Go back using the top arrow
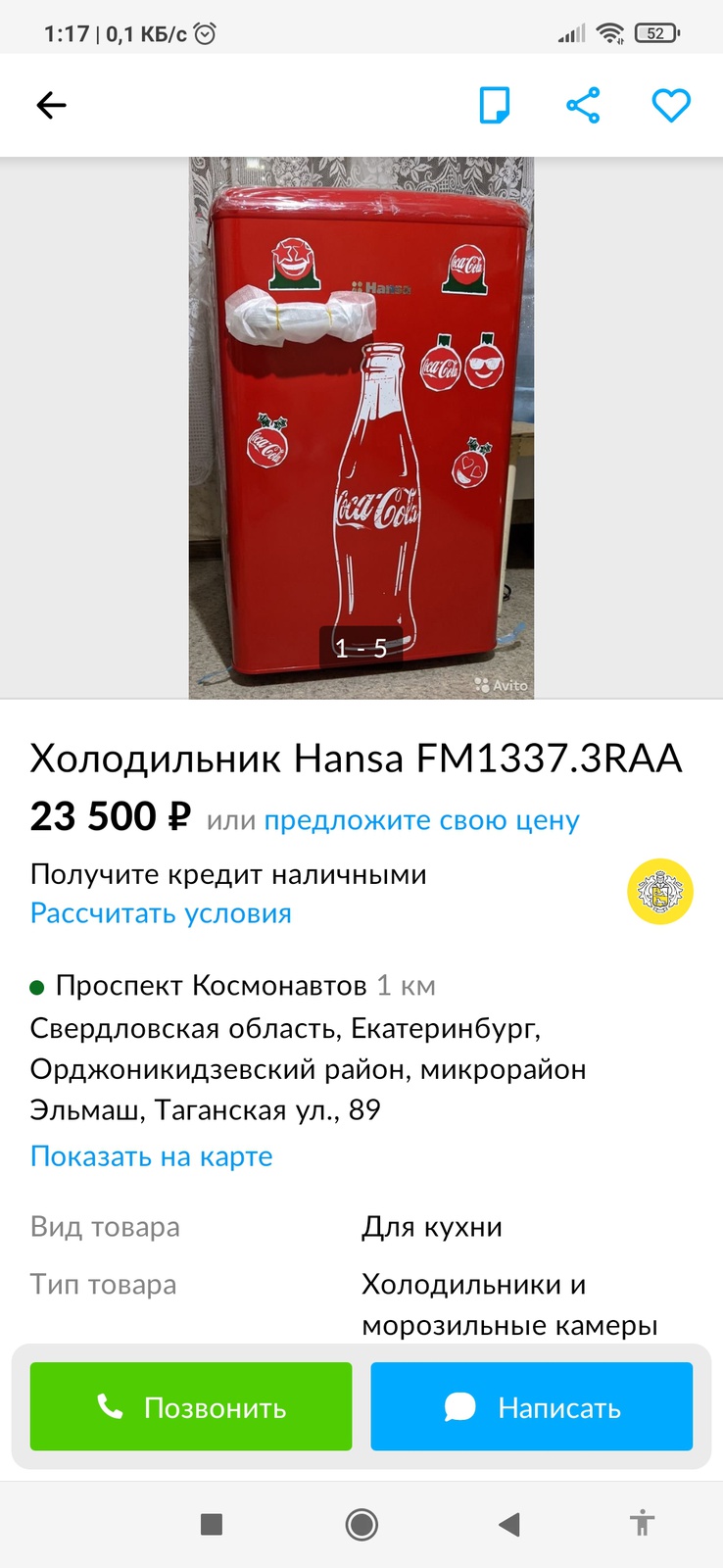Image resolution: width=723 pixels, height=1568 pixels. [51, 105]
